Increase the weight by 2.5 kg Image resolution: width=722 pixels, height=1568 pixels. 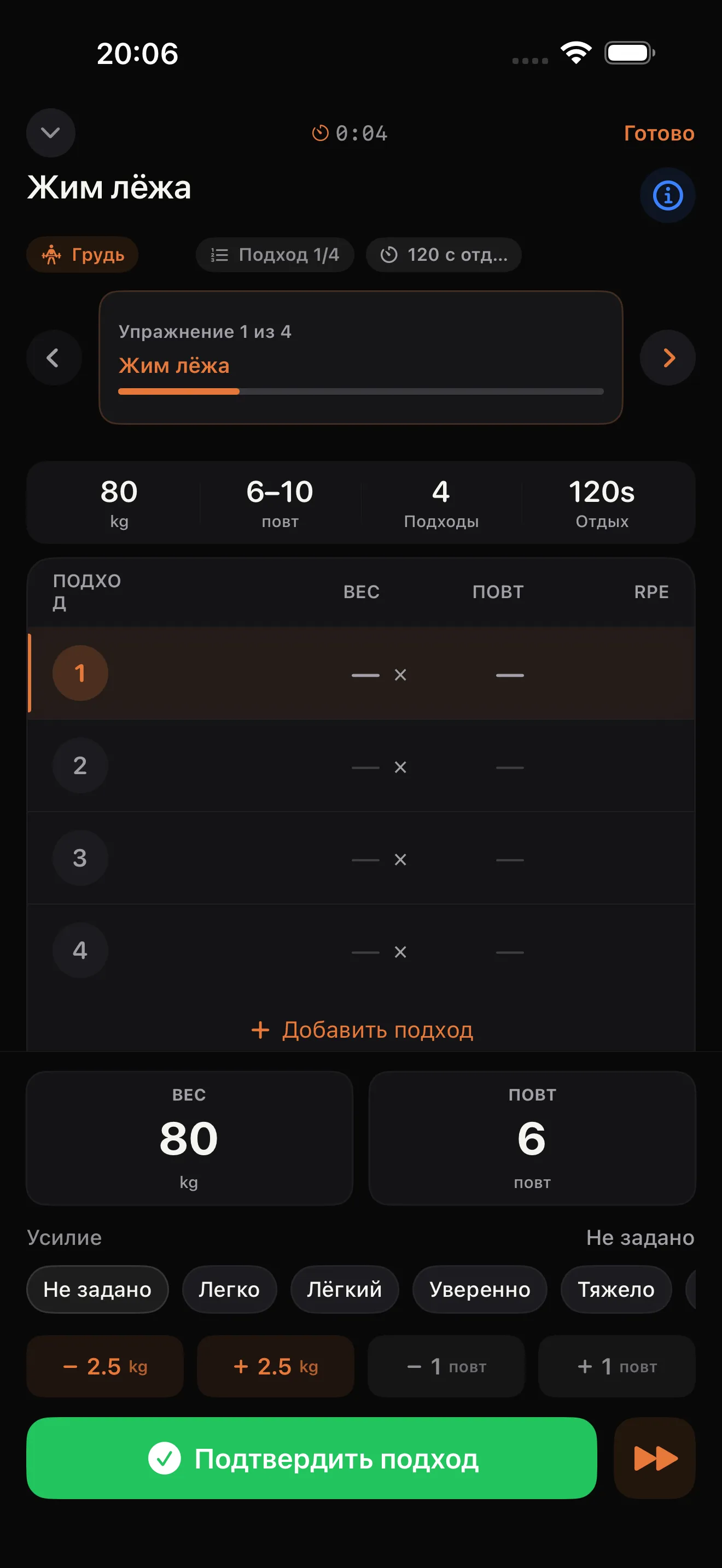tap(276, 1366)
